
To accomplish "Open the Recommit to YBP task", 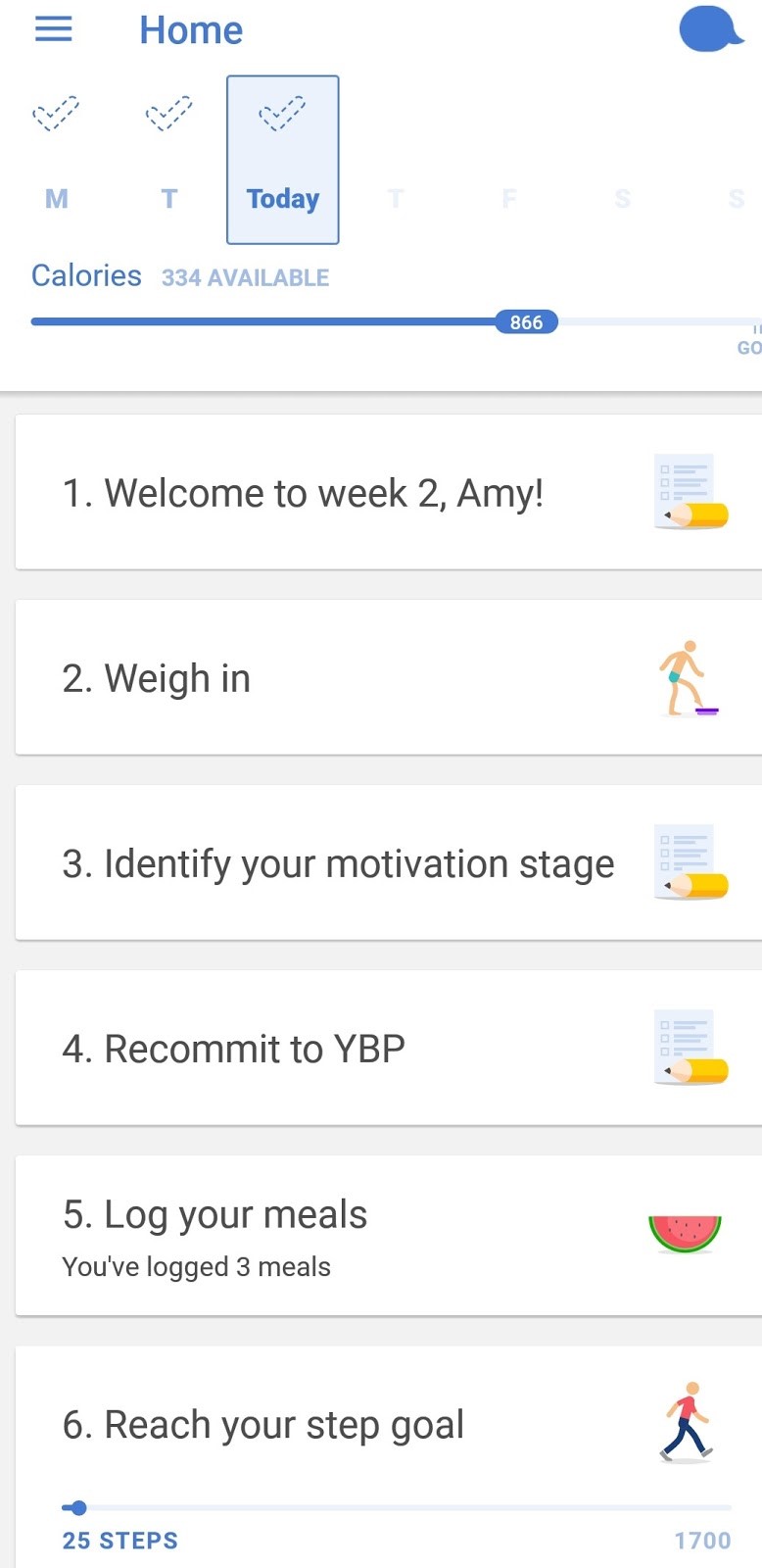I will click(382, 1048).
